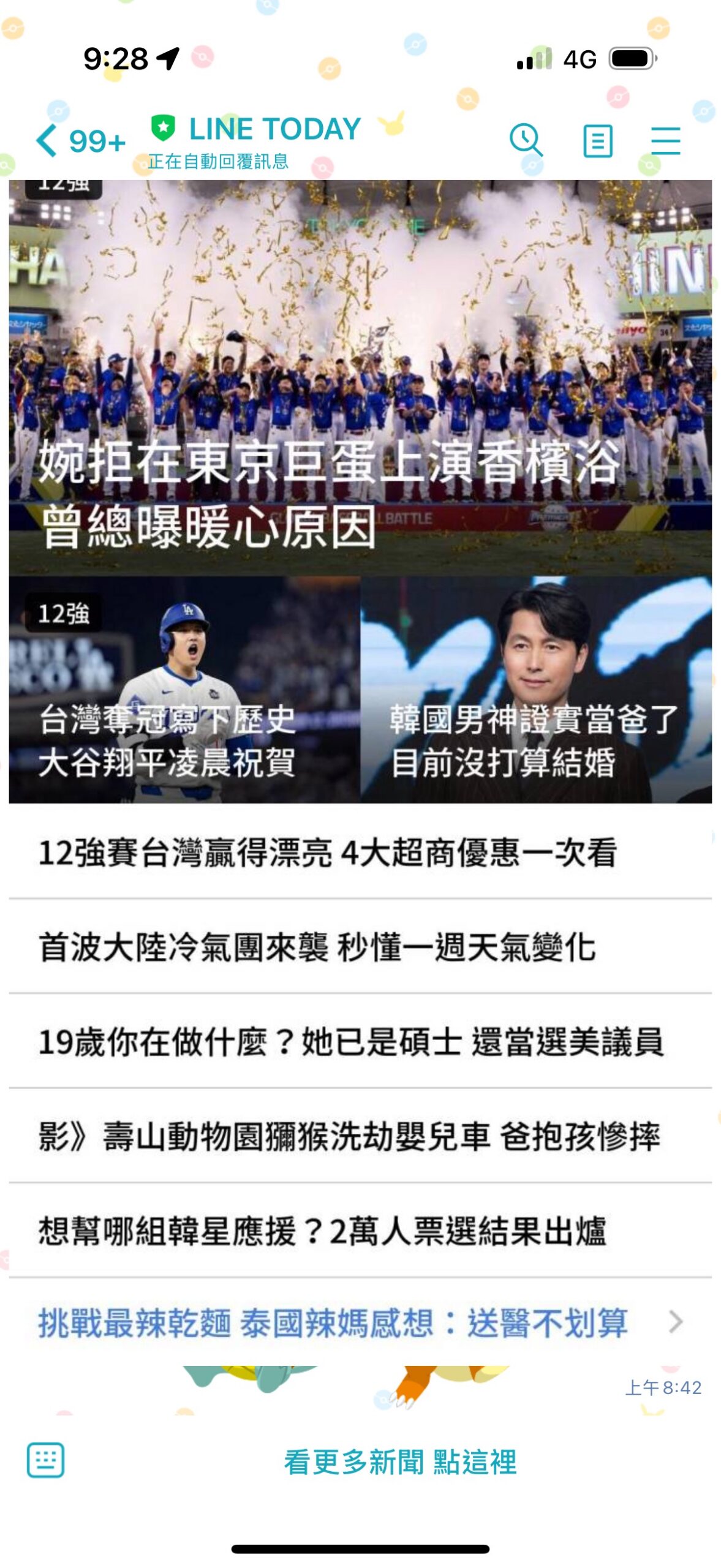Open the 大谷翔平凌晨祝賀 news tile
Image resolution: width=721 pixels, height=1568 pixels.
point(184,689)
